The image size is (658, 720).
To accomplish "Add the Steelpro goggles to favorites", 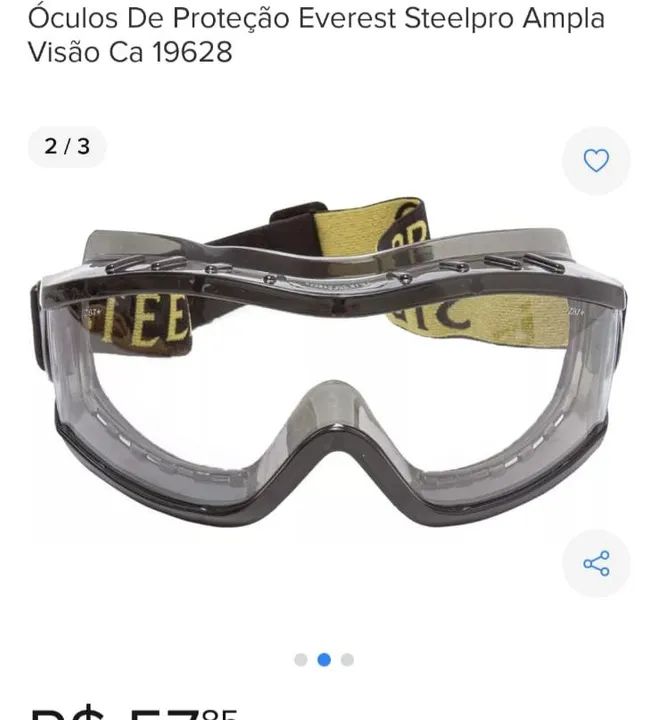I will (x=596, y=161).
